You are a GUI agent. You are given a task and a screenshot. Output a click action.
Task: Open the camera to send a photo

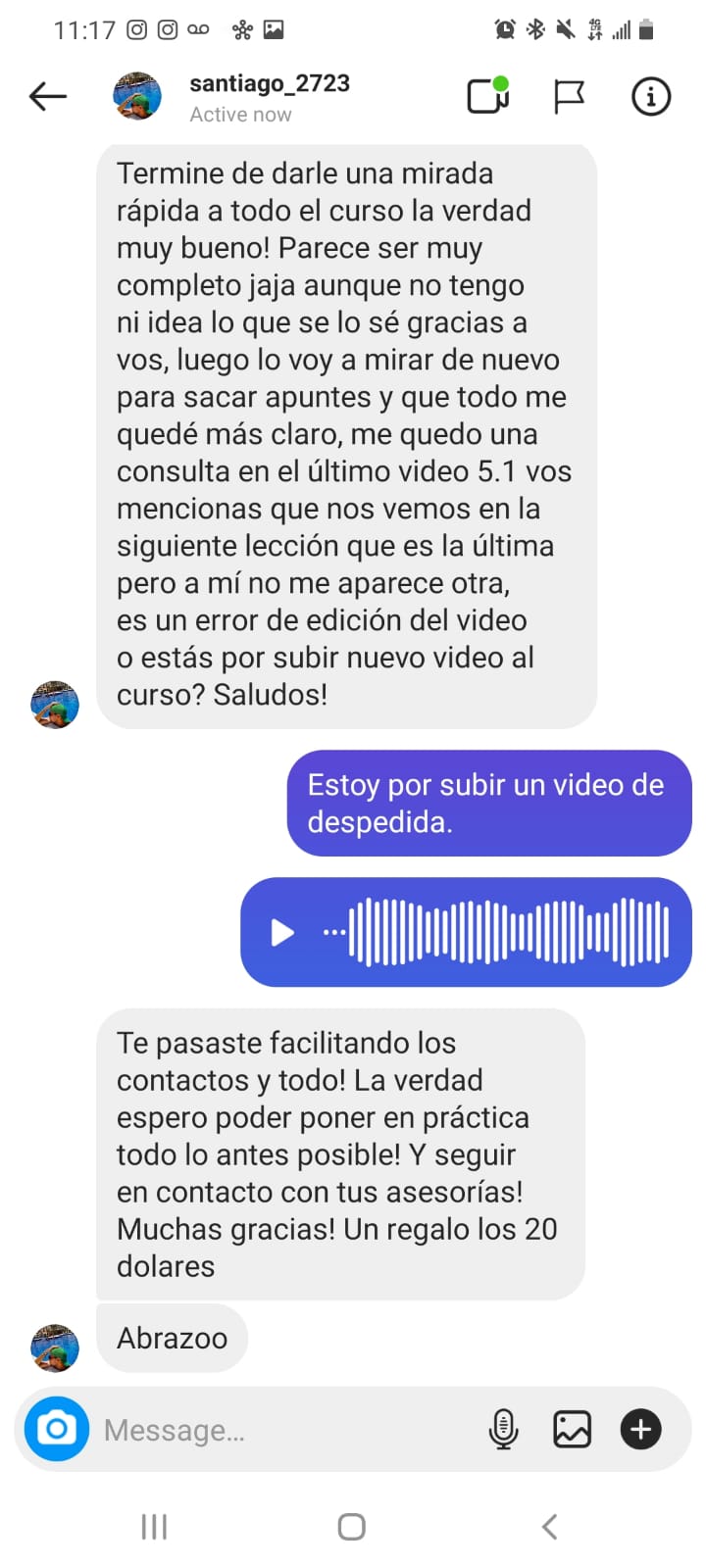57,1429
